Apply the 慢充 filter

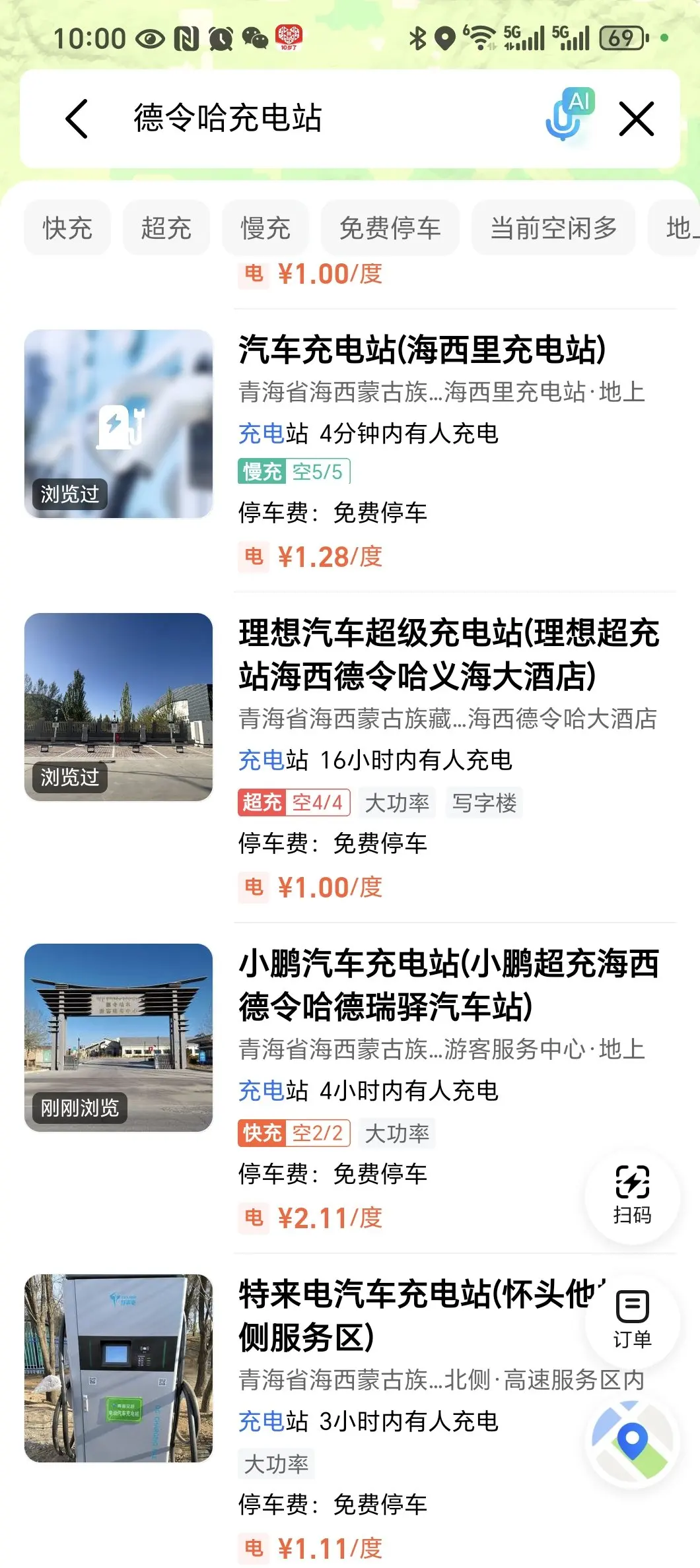[x=265, y=228]
